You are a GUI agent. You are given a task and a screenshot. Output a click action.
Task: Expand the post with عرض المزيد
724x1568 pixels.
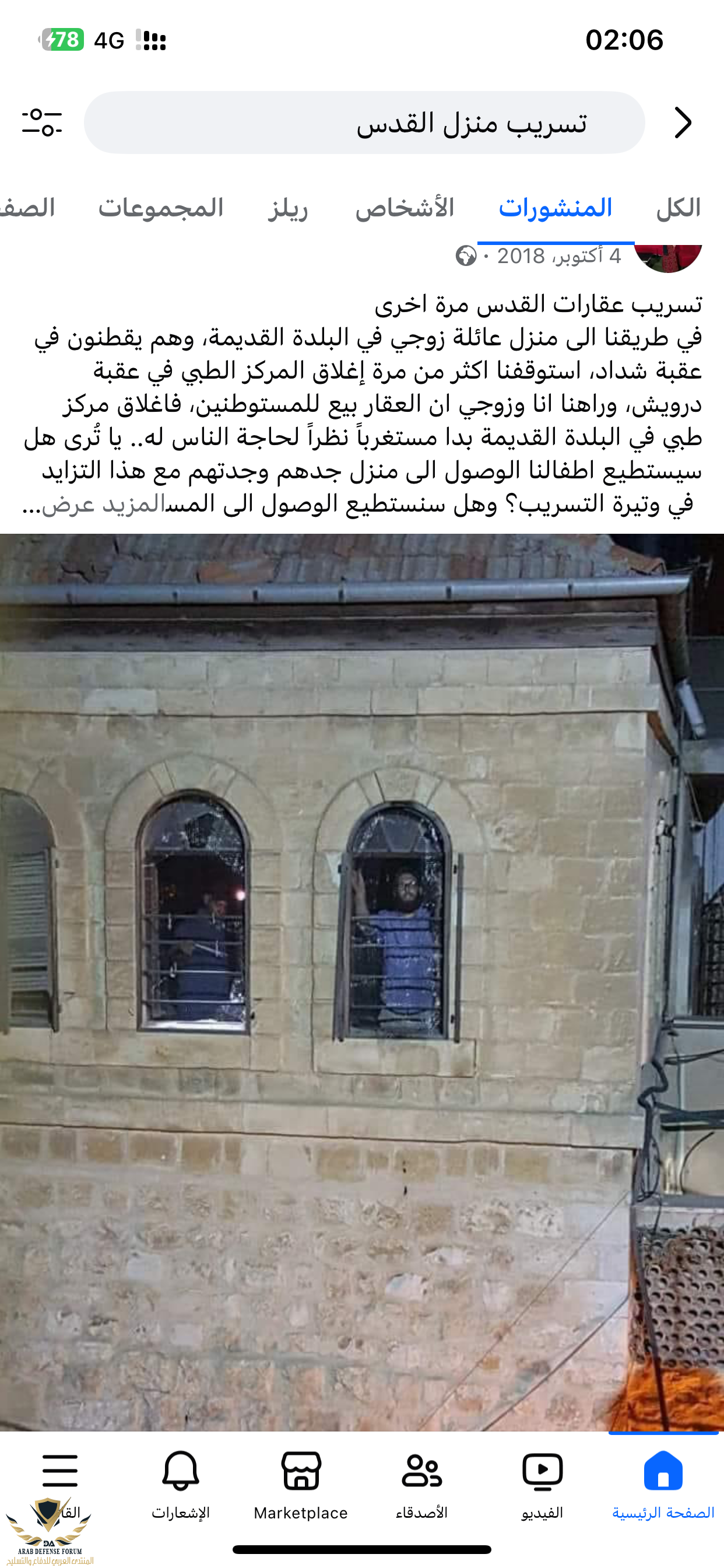[x=103, y=505]
